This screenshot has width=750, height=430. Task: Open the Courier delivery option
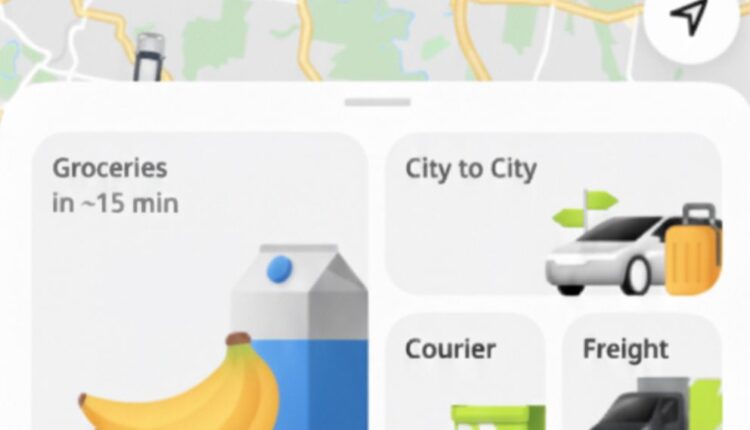465,370
